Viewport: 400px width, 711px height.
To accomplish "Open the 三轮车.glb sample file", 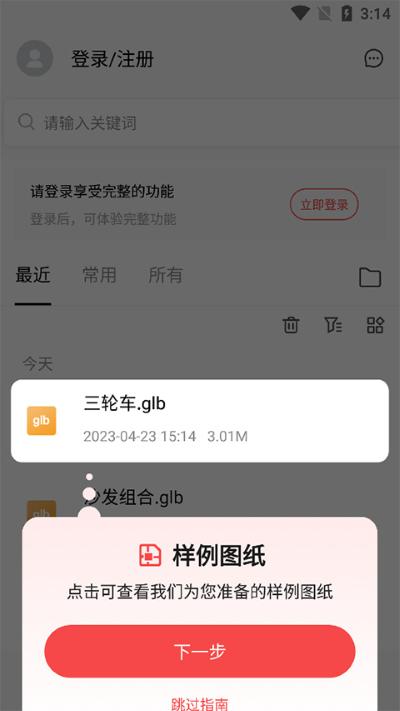I will 200,421.
